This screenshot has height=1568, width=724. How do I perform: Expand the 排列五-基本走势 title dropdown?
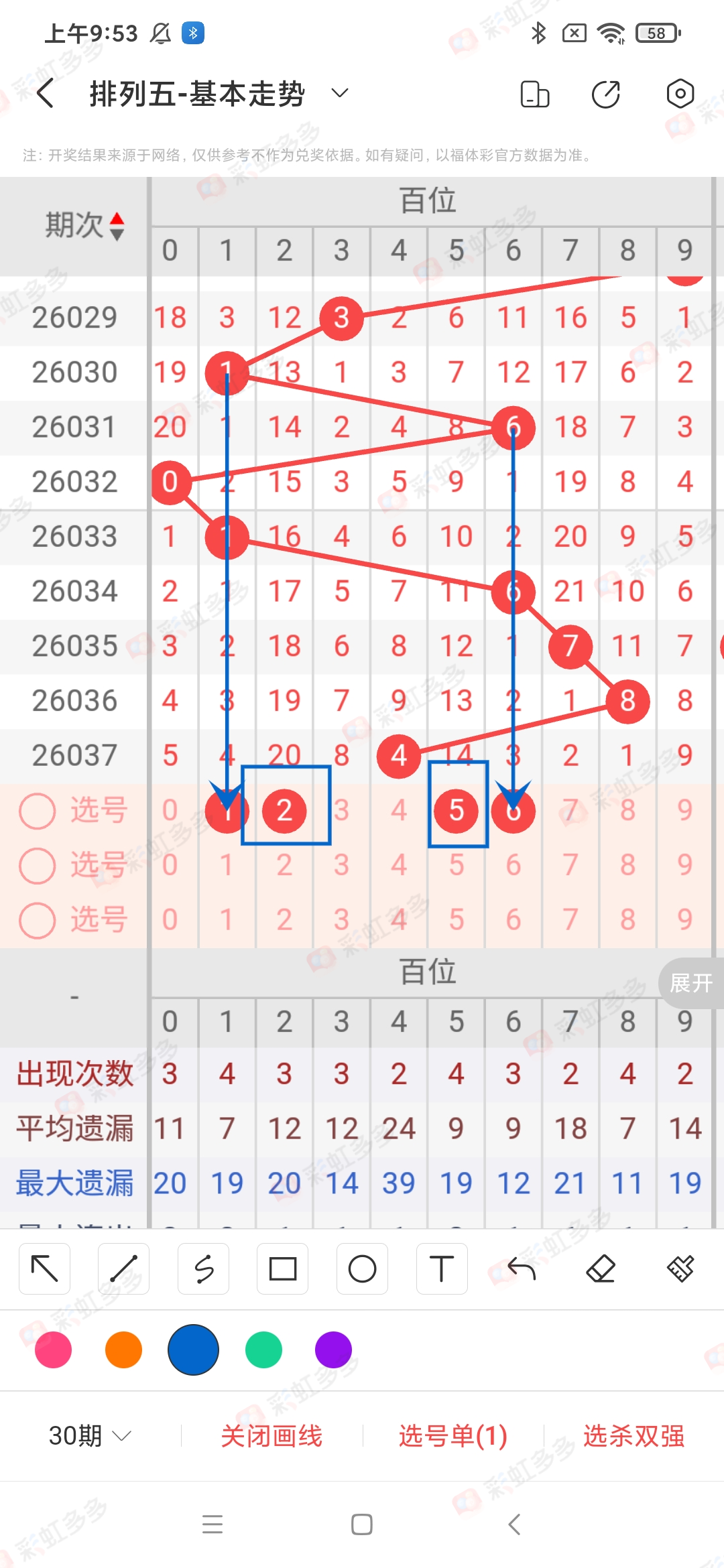point(339,94)
